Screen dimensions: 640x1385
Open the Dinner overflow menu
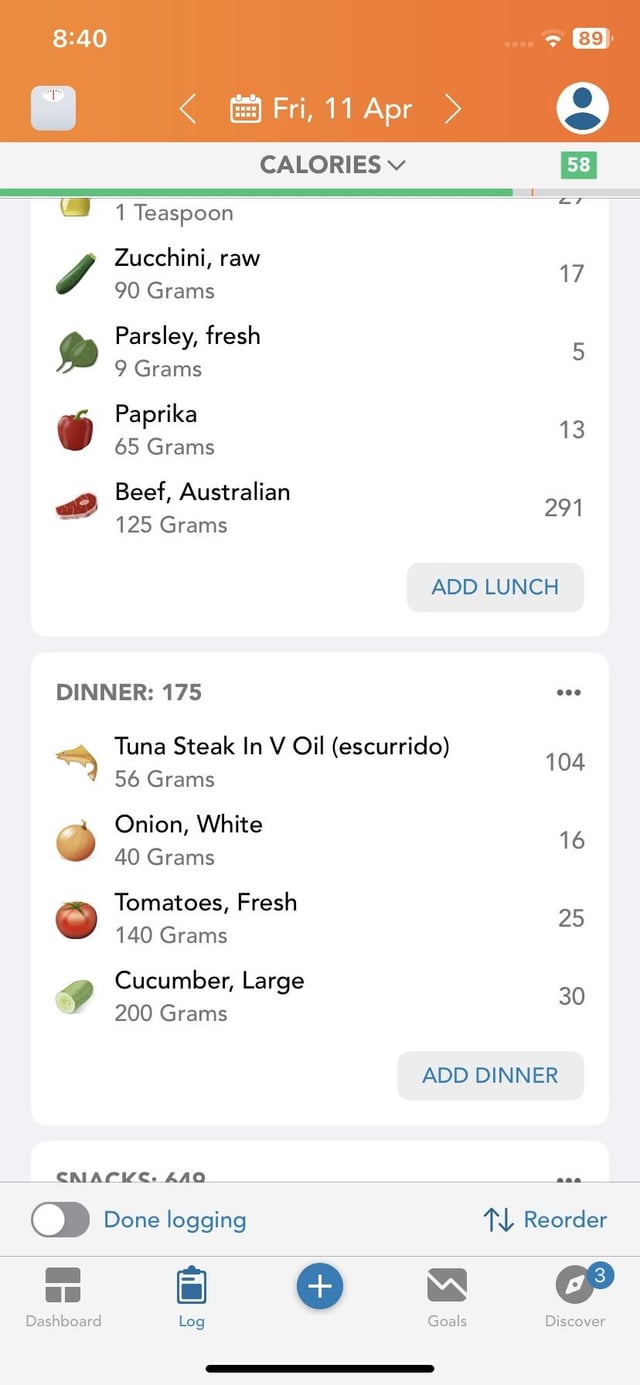point(568,692)
